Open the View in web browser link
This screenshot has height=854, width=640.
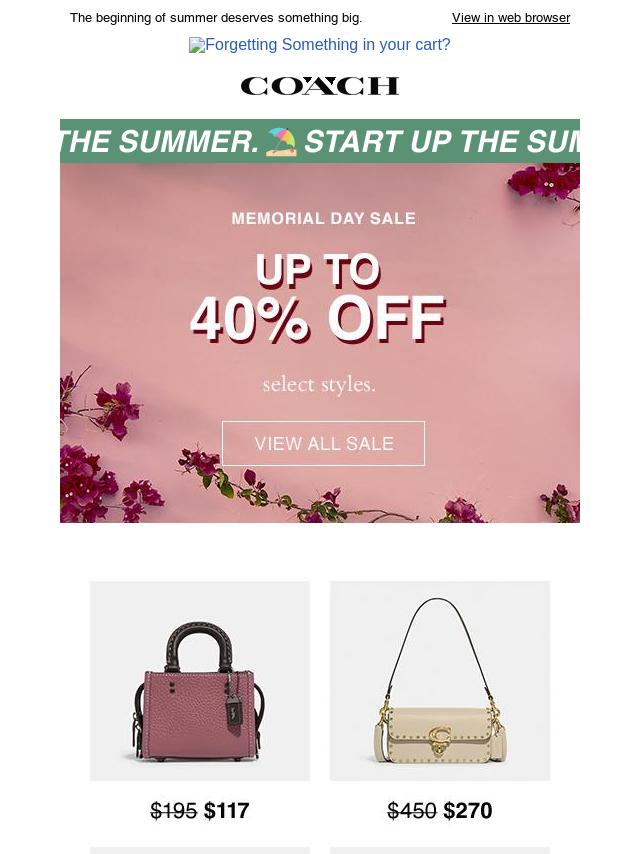[x=510, y=18]
